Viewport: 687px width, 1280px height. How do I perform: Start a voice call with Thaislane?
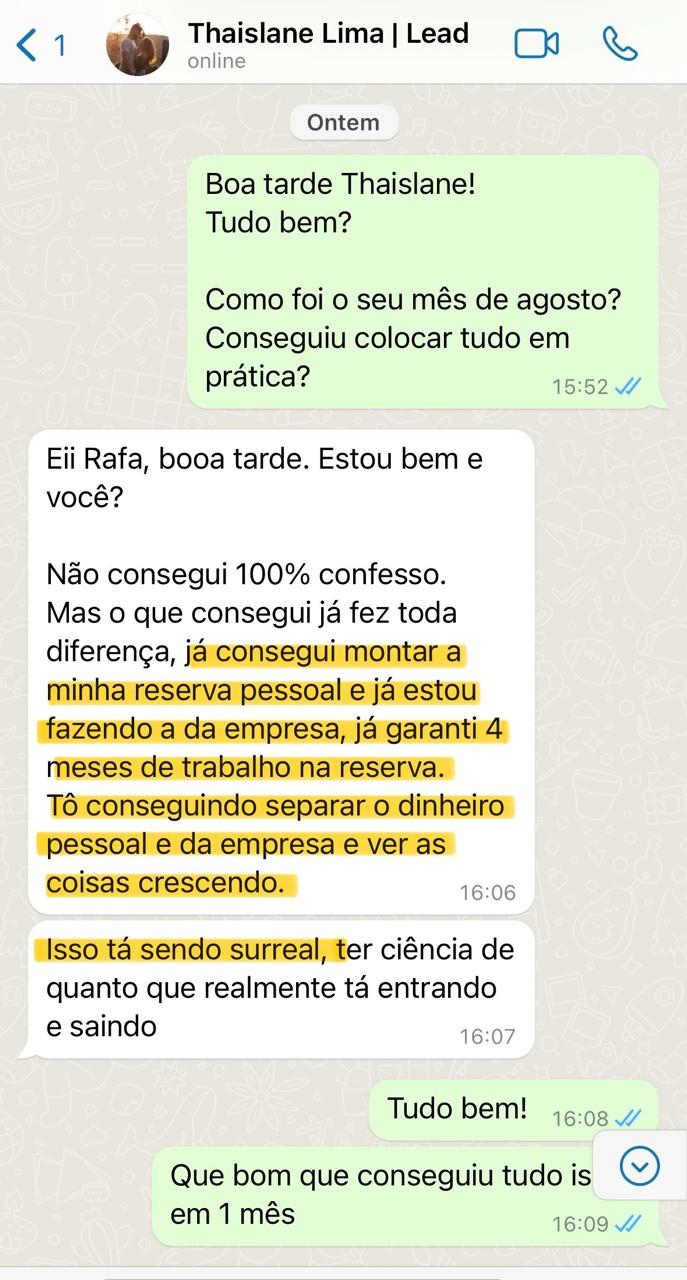[x=620, y=44]
